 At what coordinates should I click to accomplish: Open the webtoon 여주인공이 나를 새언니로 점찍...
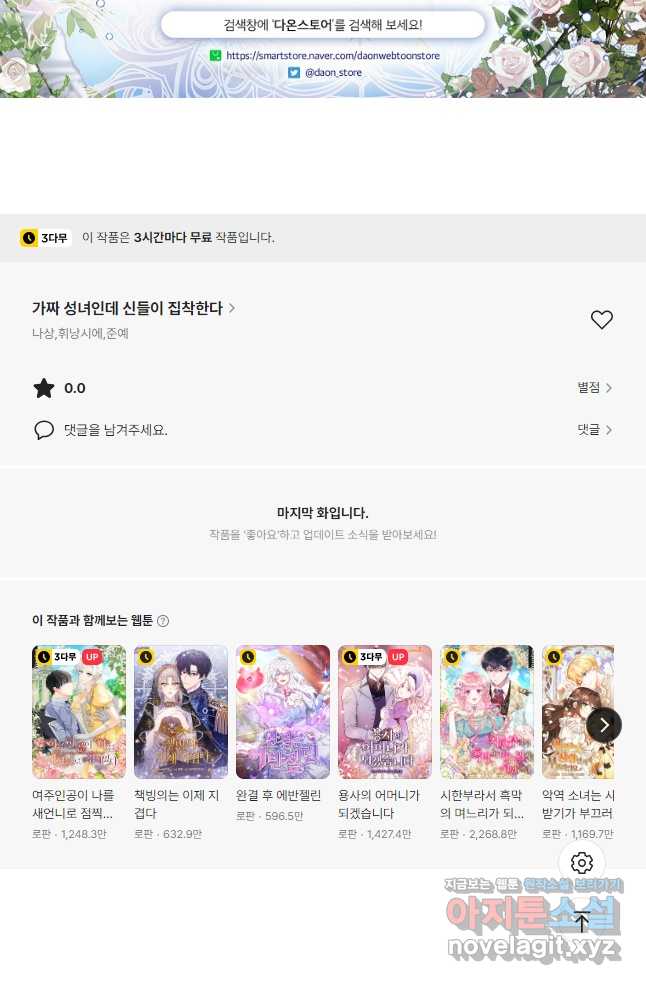pyautogui.click(x=79, y=712)
